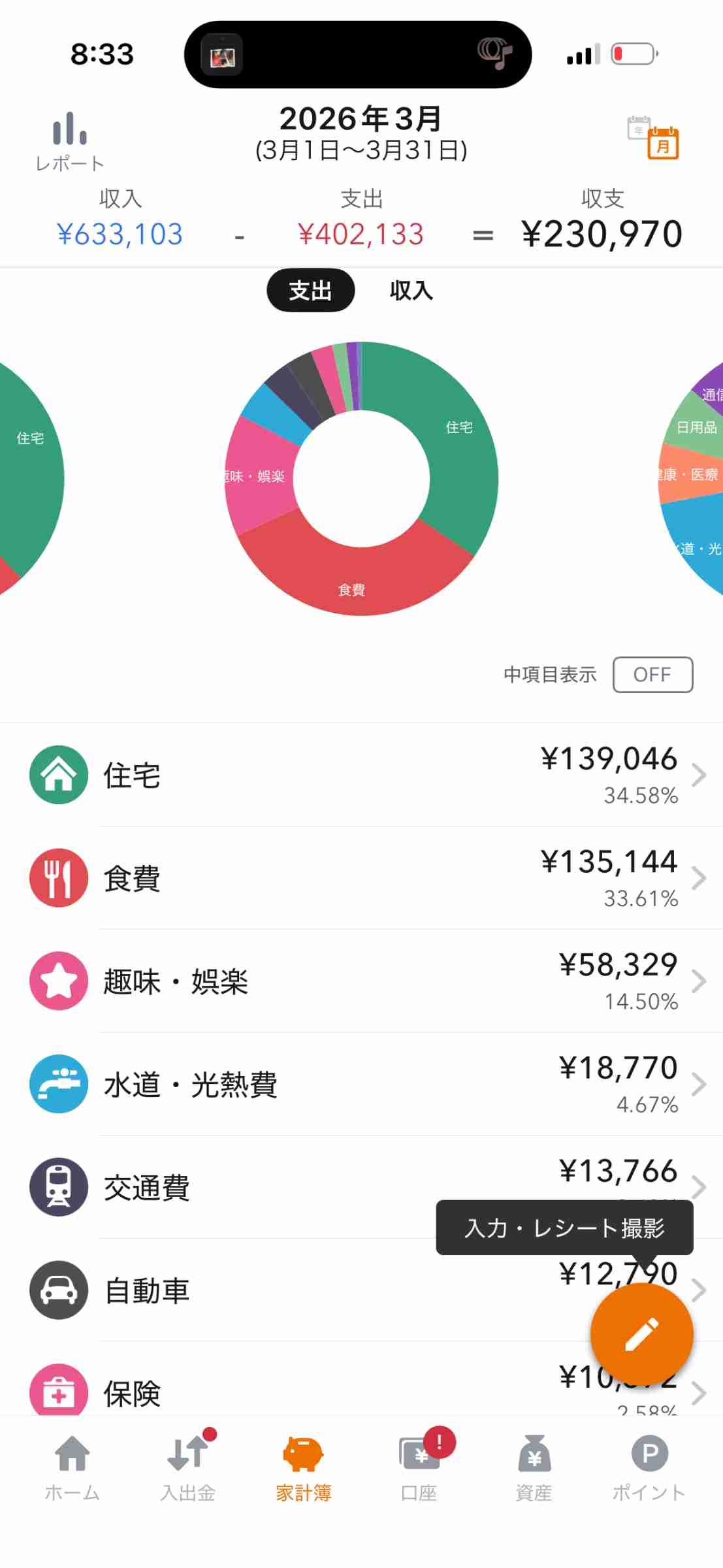
Task: Open the 保険 category row
Action: [x=261, y=1392]
